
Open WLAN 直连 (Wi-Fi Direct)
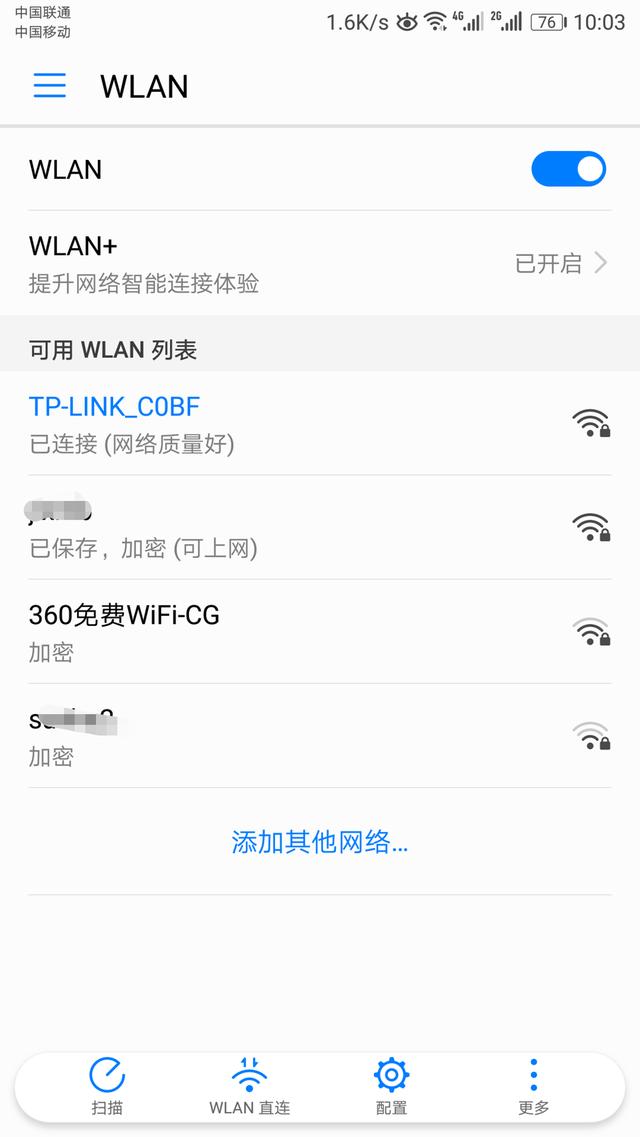point(249,1085)
